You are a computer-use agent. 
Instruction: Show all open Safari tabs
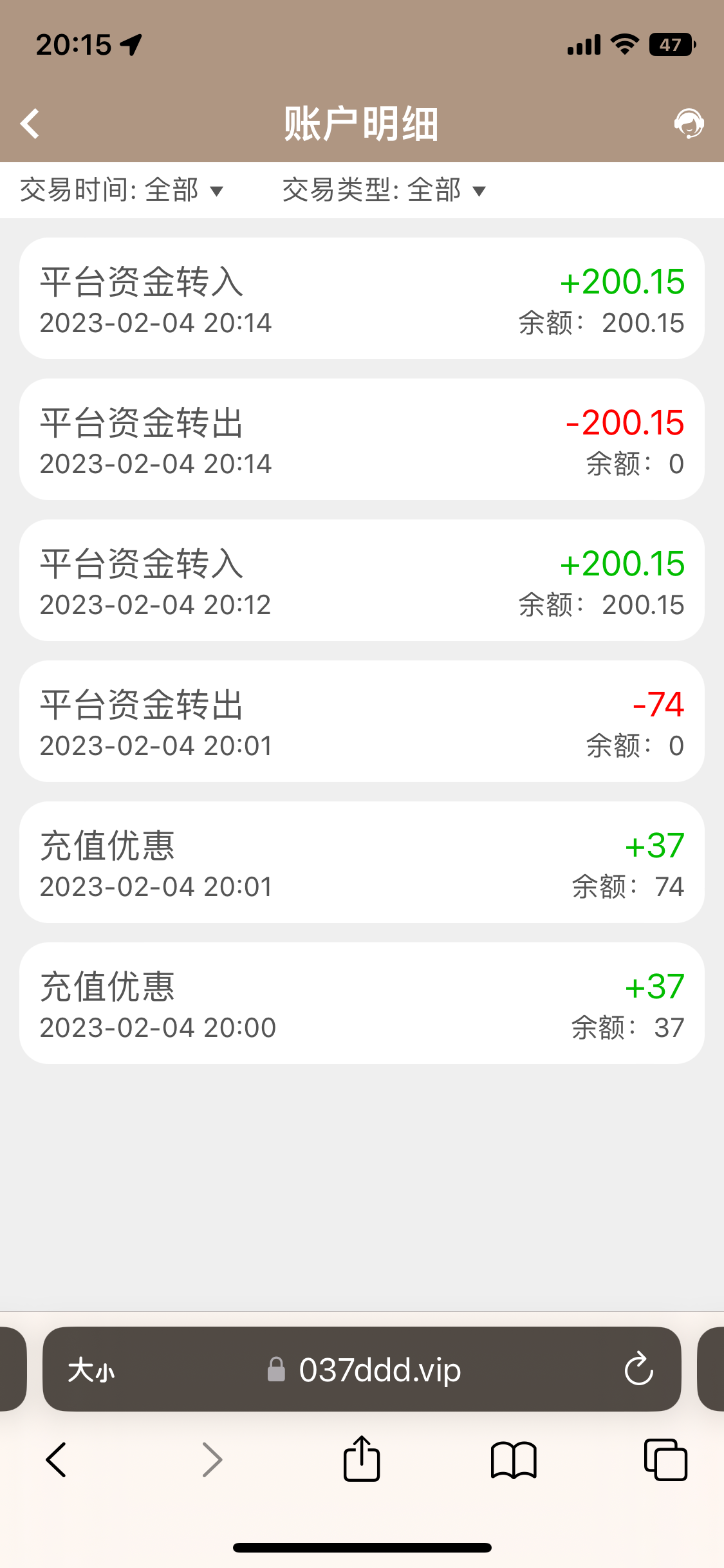(x=665, y=1460)
